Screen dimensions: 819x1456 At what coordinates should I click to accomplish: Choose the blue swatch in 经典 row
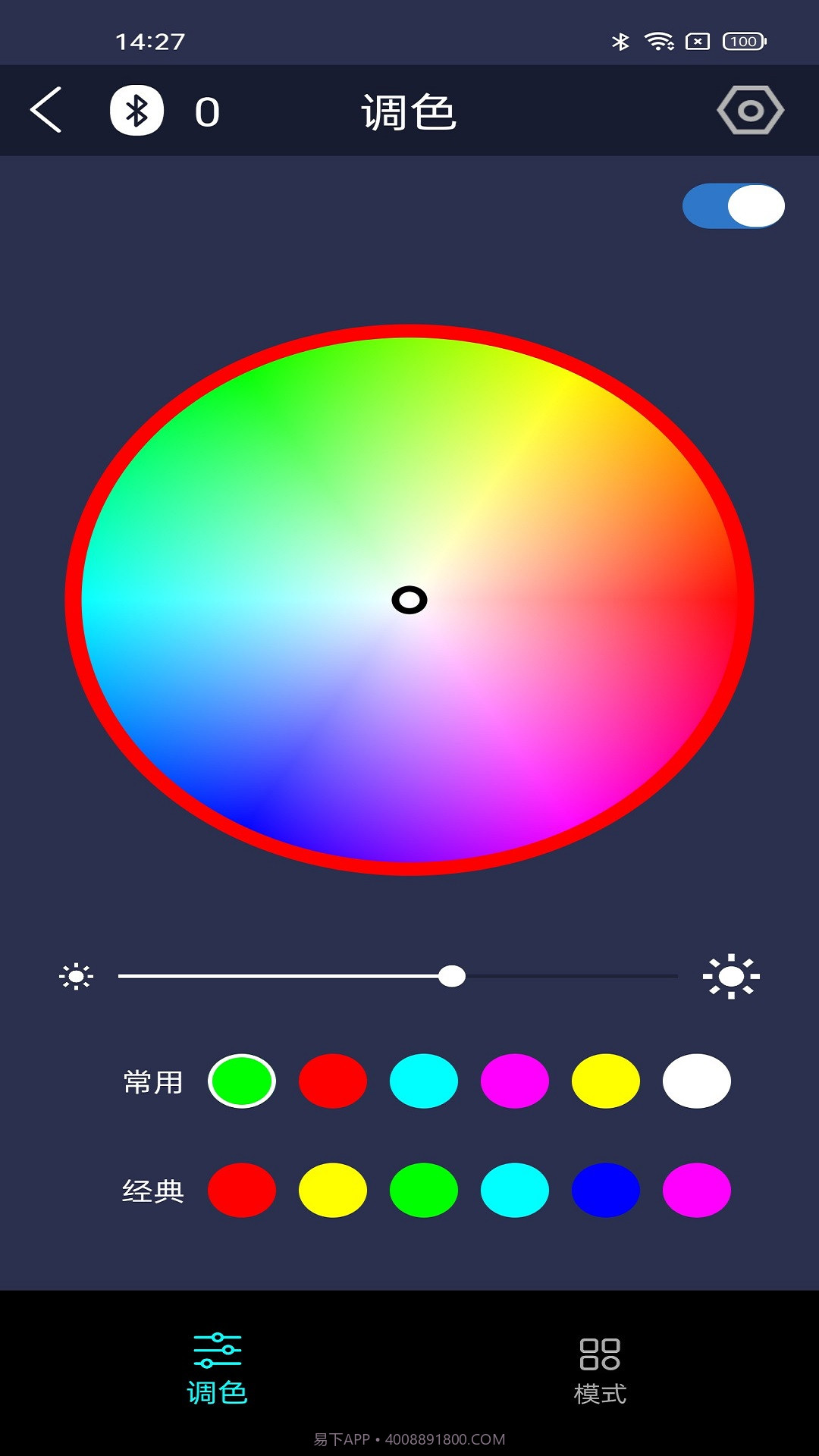pyautogui.click(x=605, y=1191)
